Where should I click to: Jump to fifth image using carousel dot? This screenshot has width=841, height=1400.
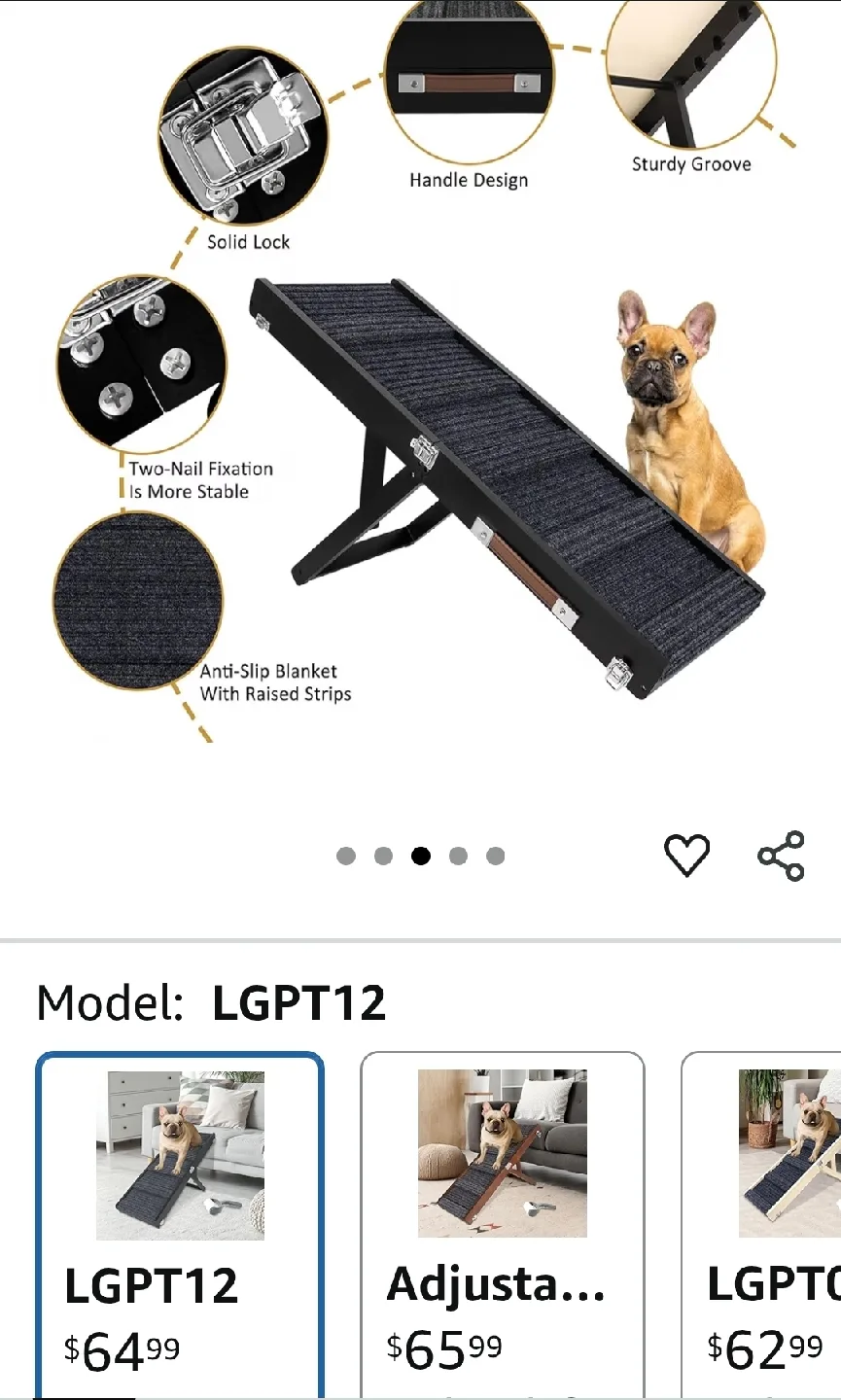[x=496, y=856]
